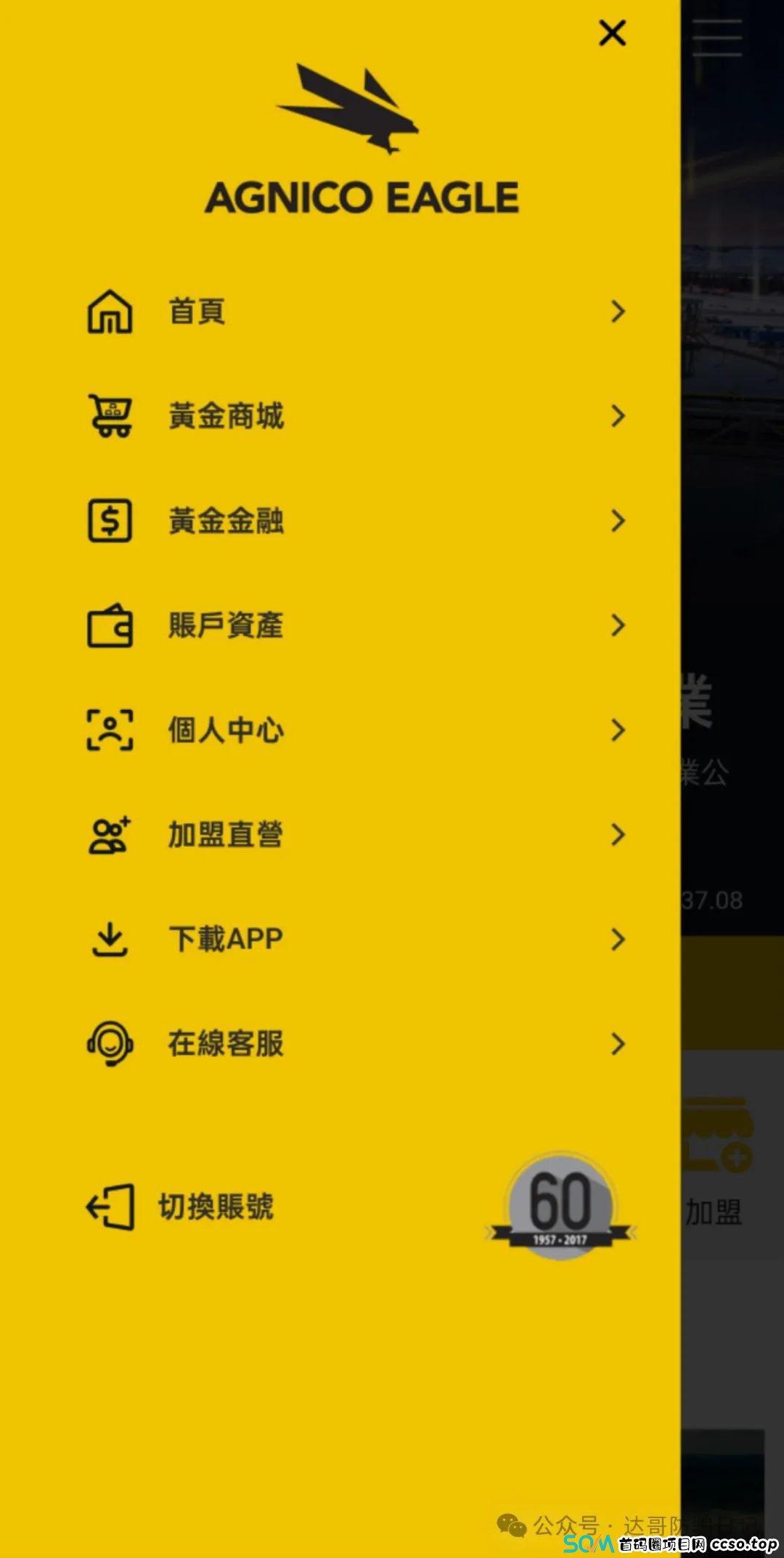Tap the download icon for 下載APP
The width and height of the screenshot is (784, 1558).
109,939
